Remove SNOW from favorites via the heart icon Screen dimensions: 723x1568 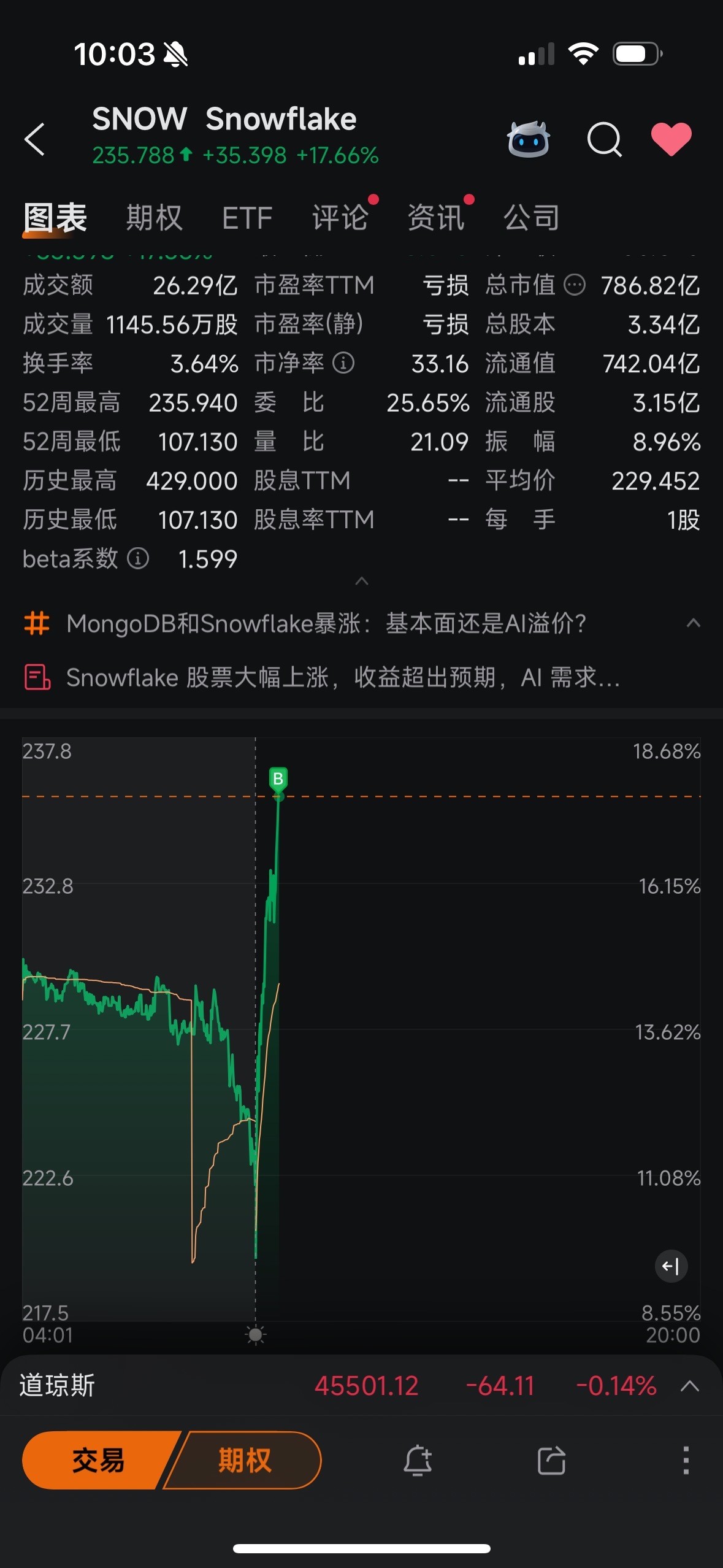[x=671, y=139]
